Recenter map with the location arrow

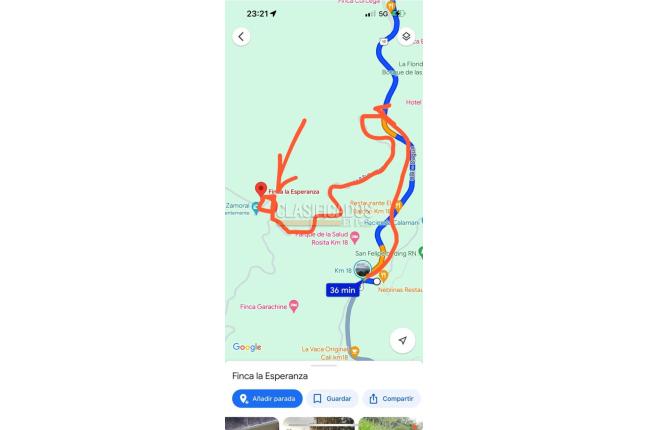pyautogui.click(x=402, y=340)
